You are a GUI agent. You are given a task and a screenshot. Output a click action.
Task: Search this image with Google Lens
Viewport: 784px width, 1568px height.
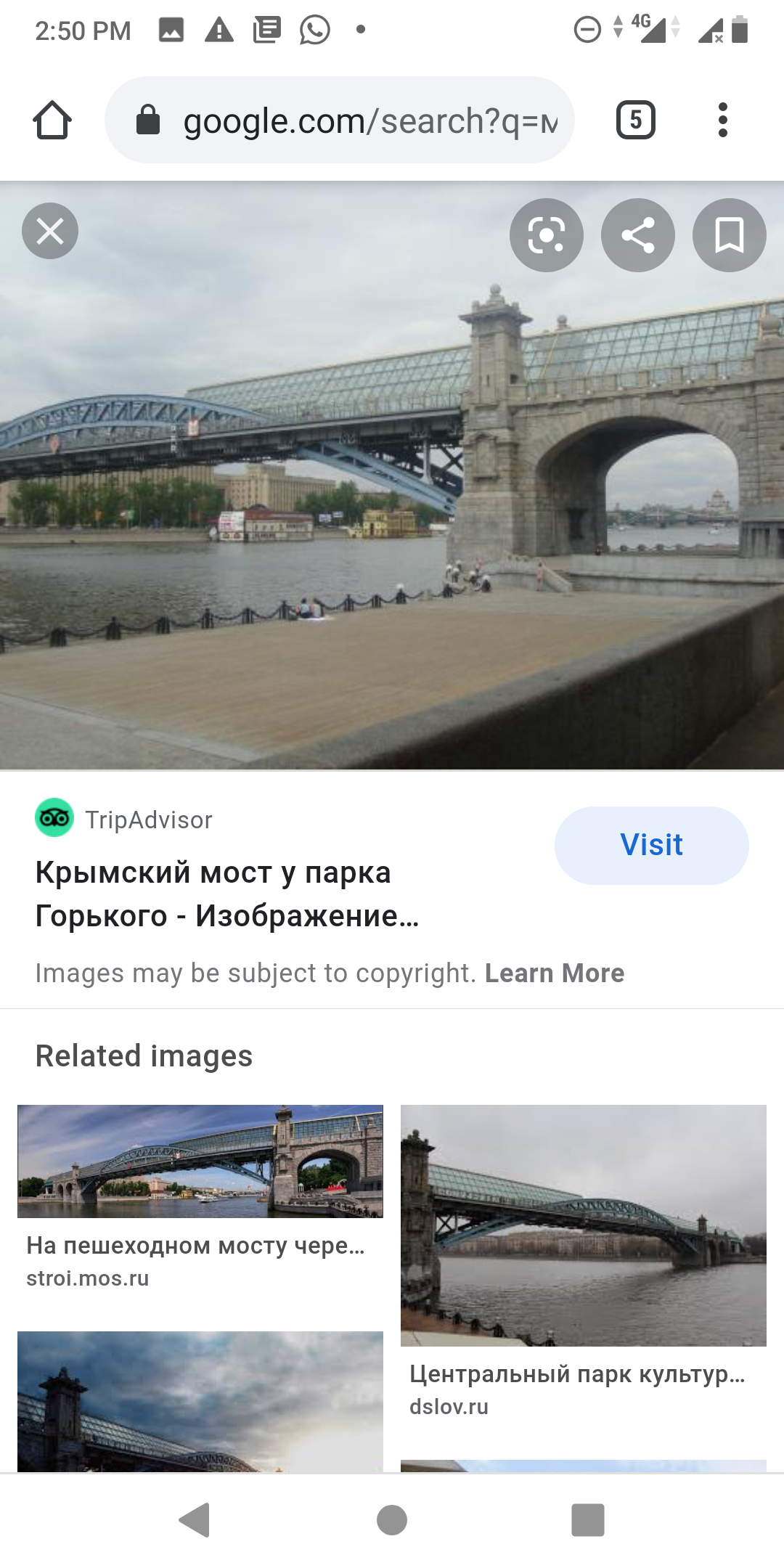tap(546, 235)
